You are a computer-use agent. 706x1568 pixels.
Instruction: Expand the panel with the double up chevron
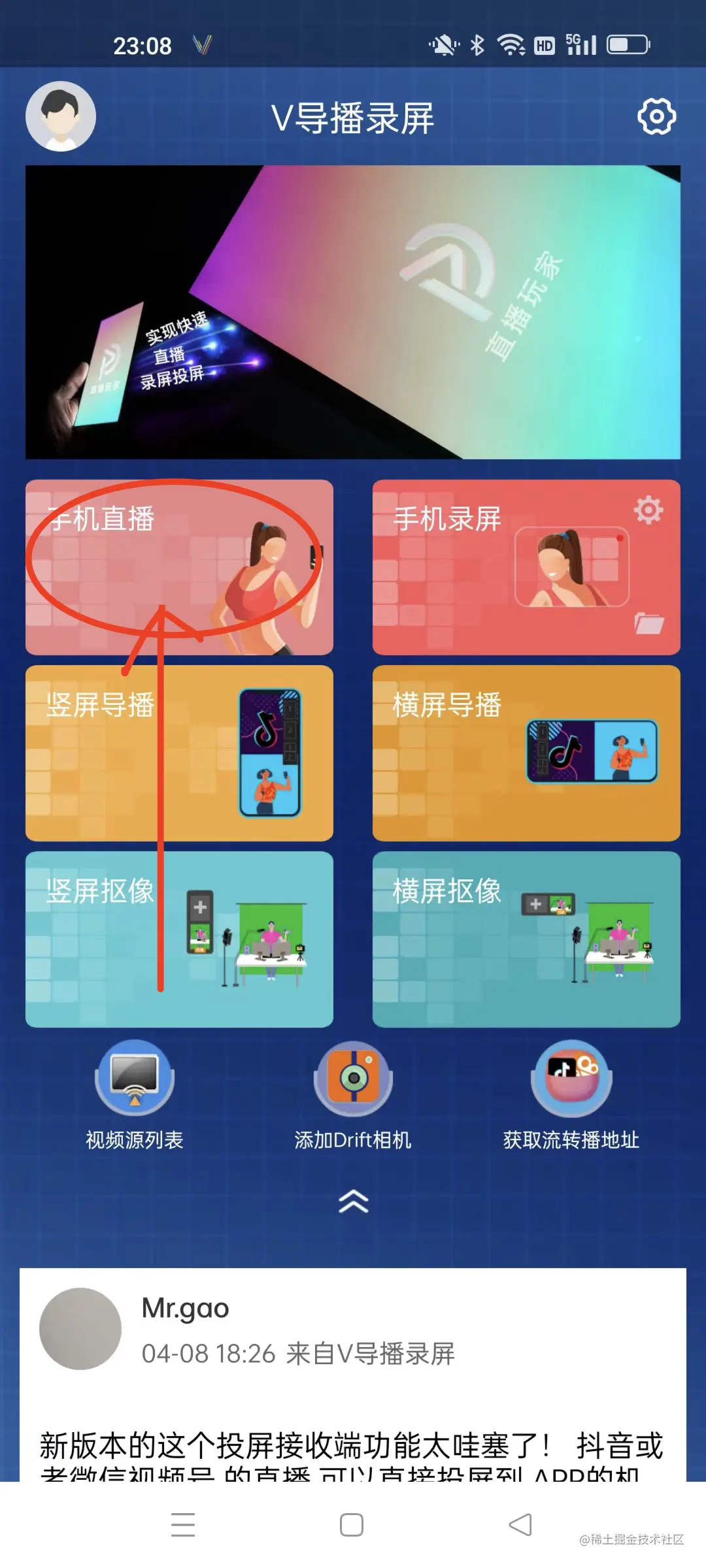tap(353, 1201)
